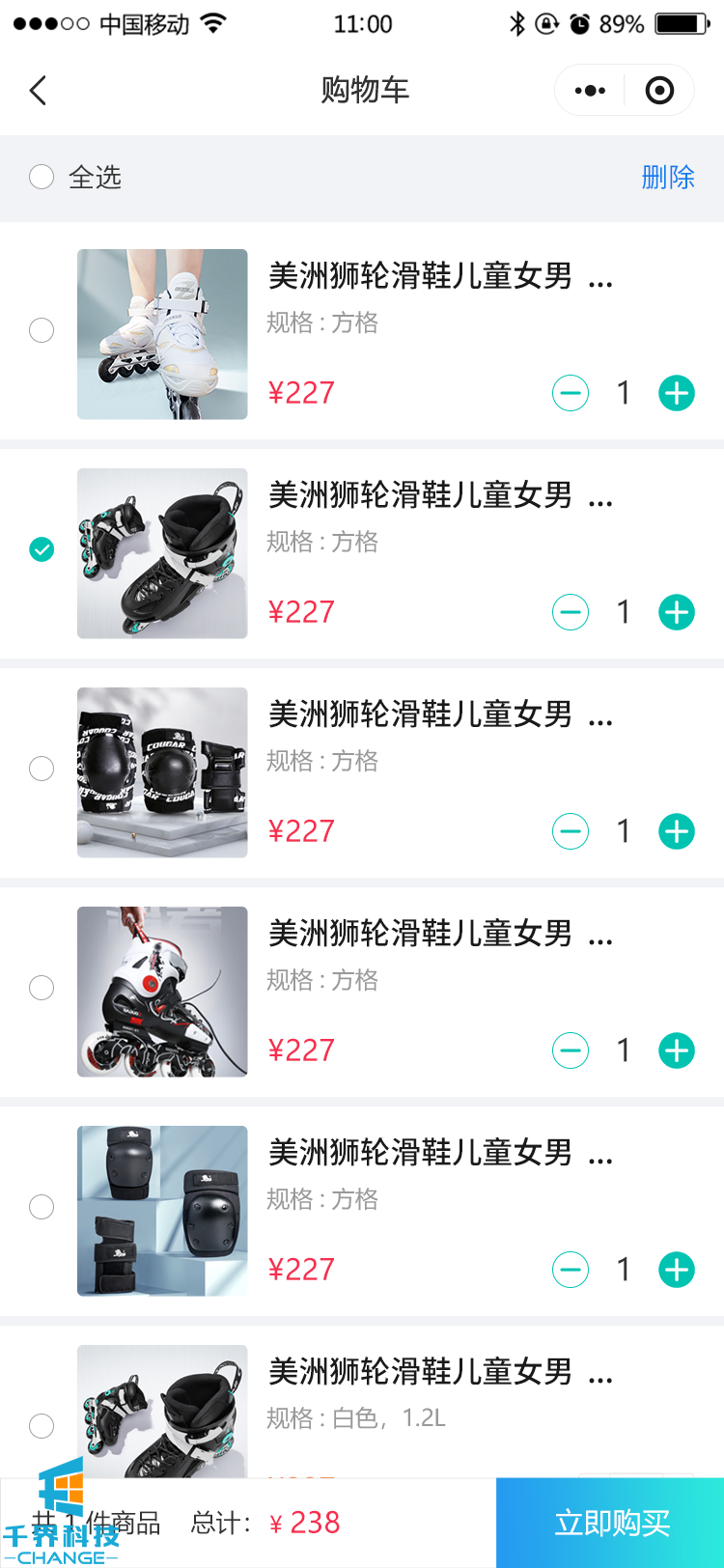
Task: Reduce quantity of the red and black skate
Action: [x=571, y=1050]
